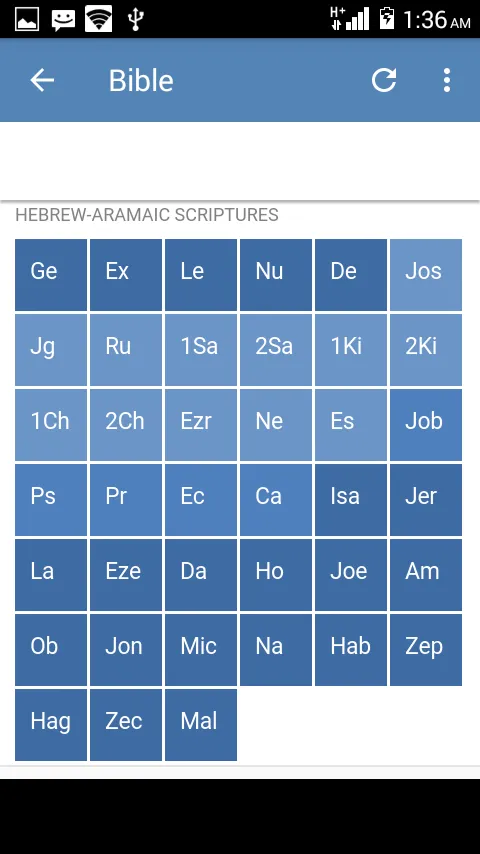Open the Hab book
Screen dimensions: 480x854
(x=351, y=650)
